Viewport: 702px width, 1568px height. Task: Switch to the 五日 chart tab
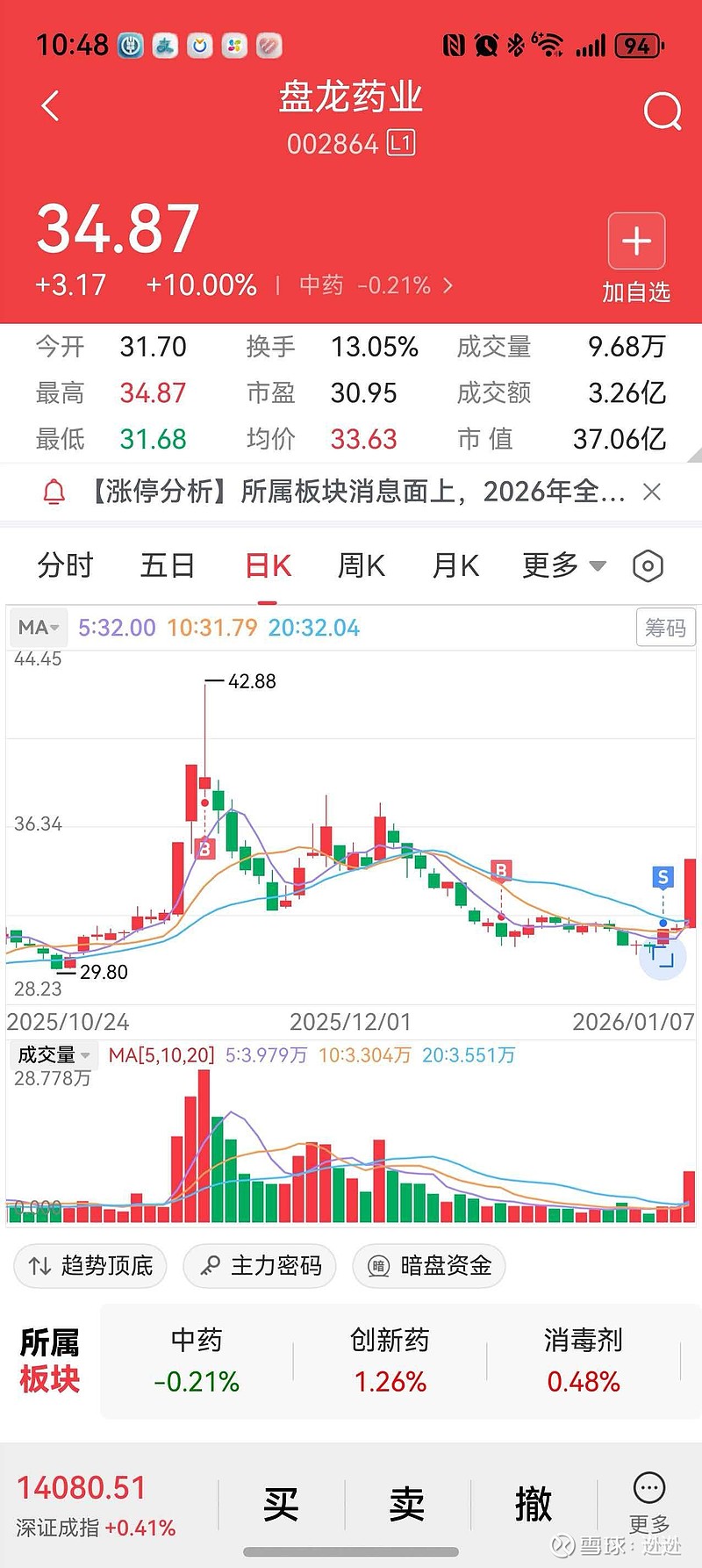tap(167, 566)
